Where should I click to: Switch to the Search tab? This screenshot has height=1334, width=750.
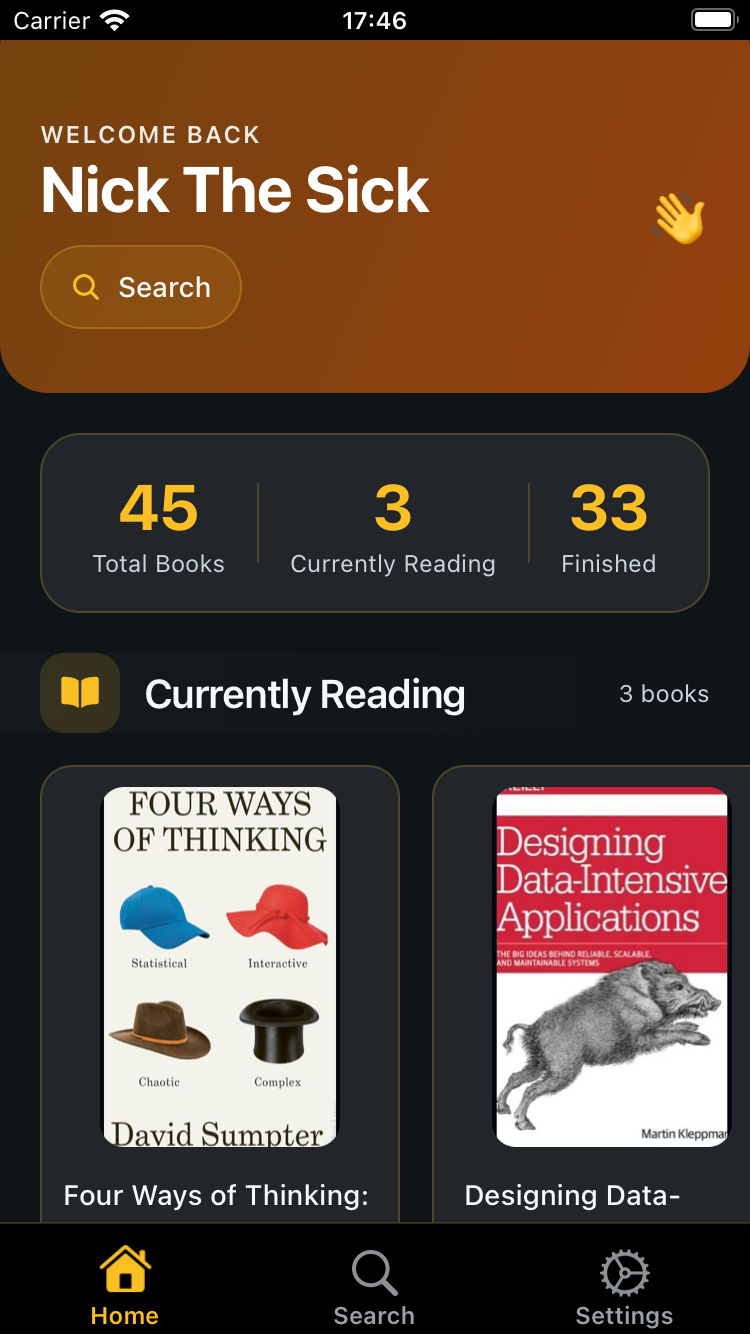(374, 1285)
